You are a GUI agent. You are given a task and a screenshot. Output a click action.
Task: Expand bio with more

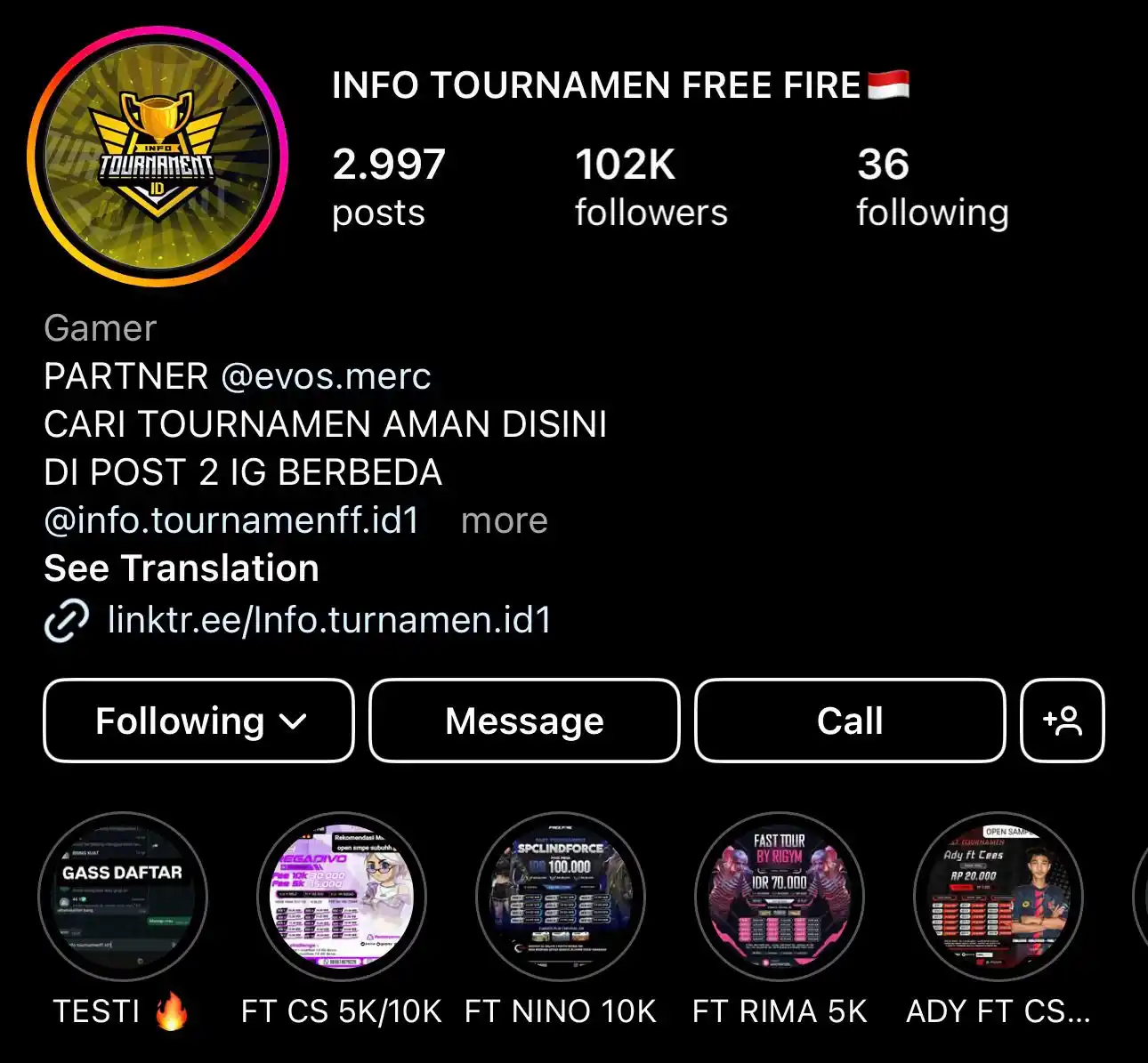(x=504, y=520)
